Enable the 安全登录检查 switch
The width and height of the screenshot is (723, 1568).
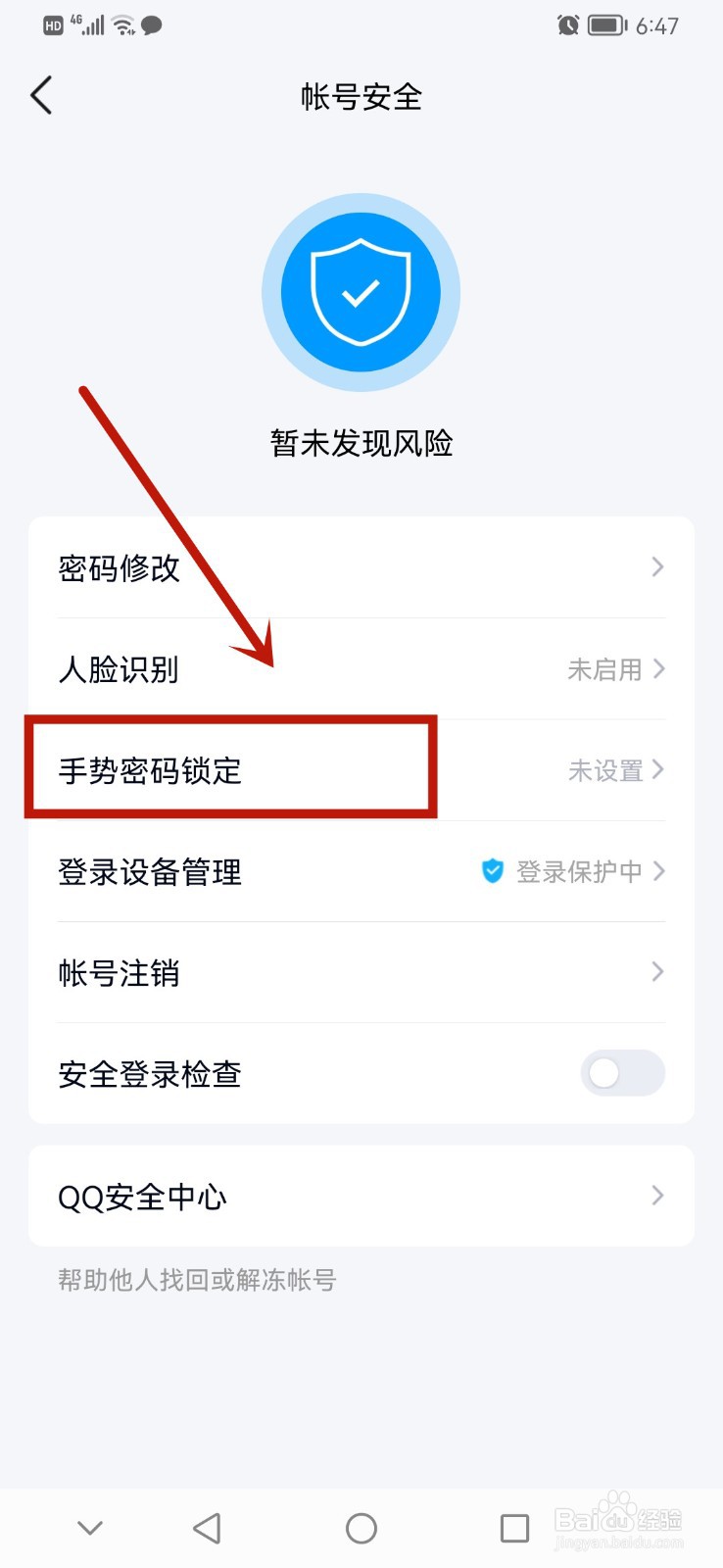click(622, 1073)
